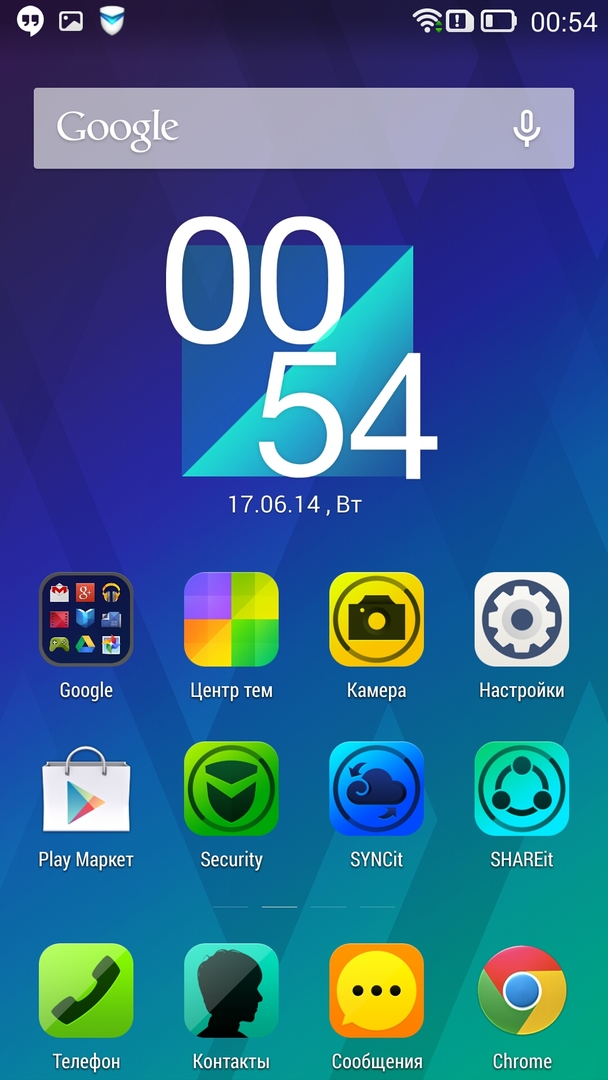Open Сообщения messaging app

[376, 991]
